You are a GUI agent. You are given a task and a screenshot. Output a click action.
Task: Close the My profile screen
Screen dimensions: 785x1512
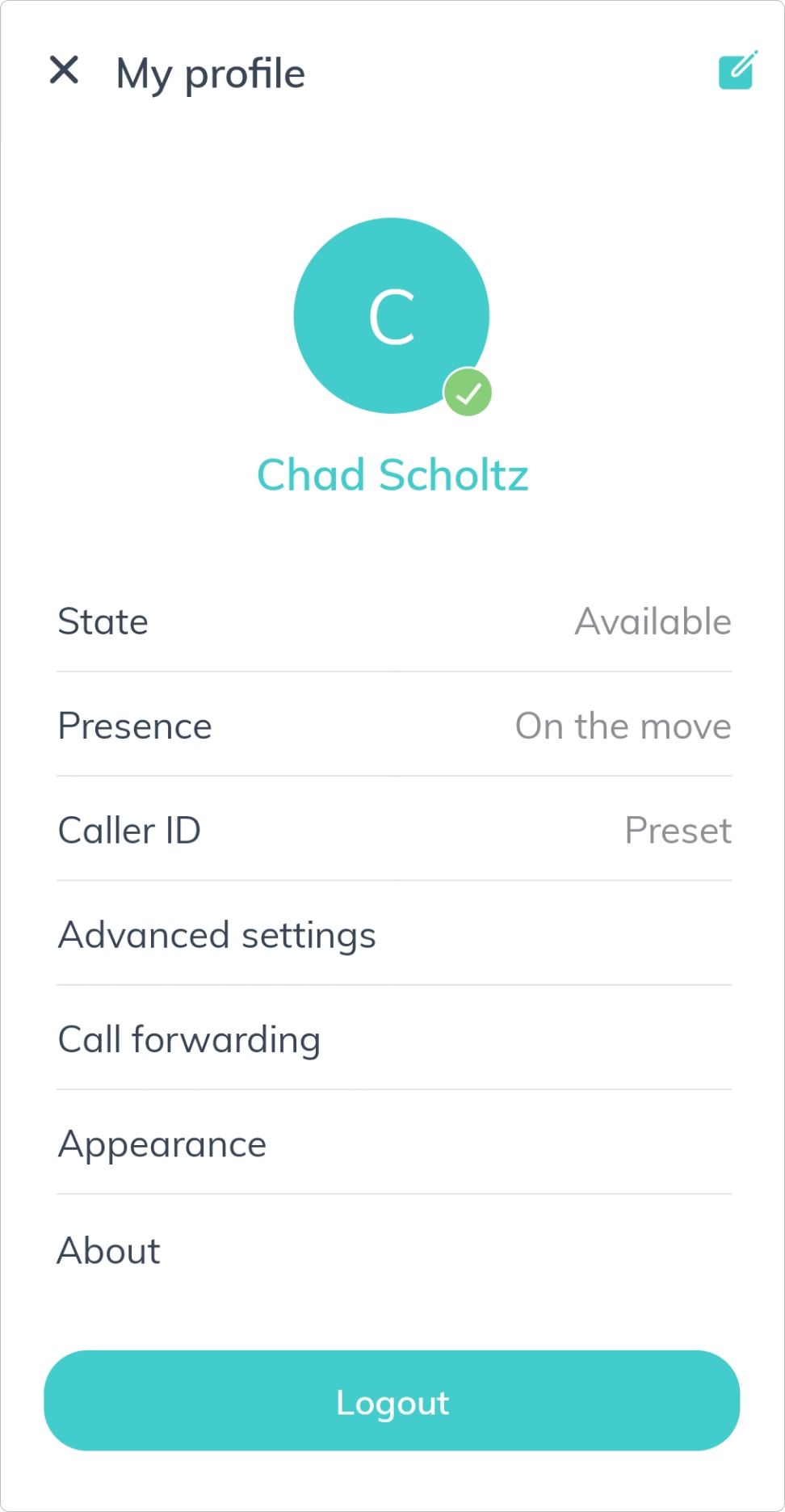(64, 70)
